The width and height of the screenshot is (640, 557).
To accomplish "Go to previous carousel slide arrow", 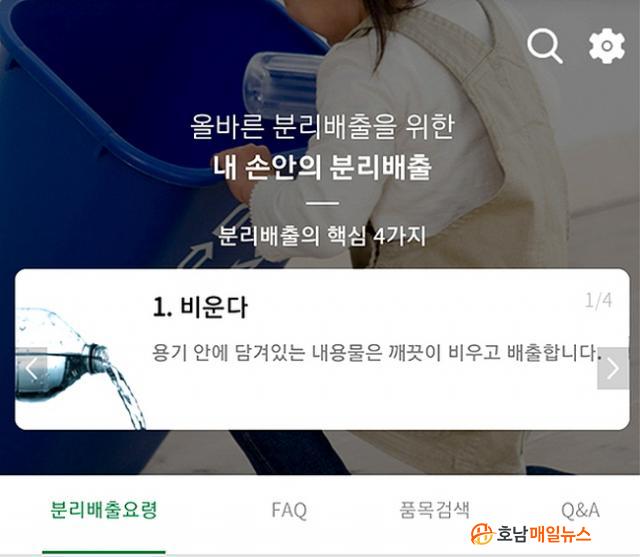I will (x=31, y=369).
